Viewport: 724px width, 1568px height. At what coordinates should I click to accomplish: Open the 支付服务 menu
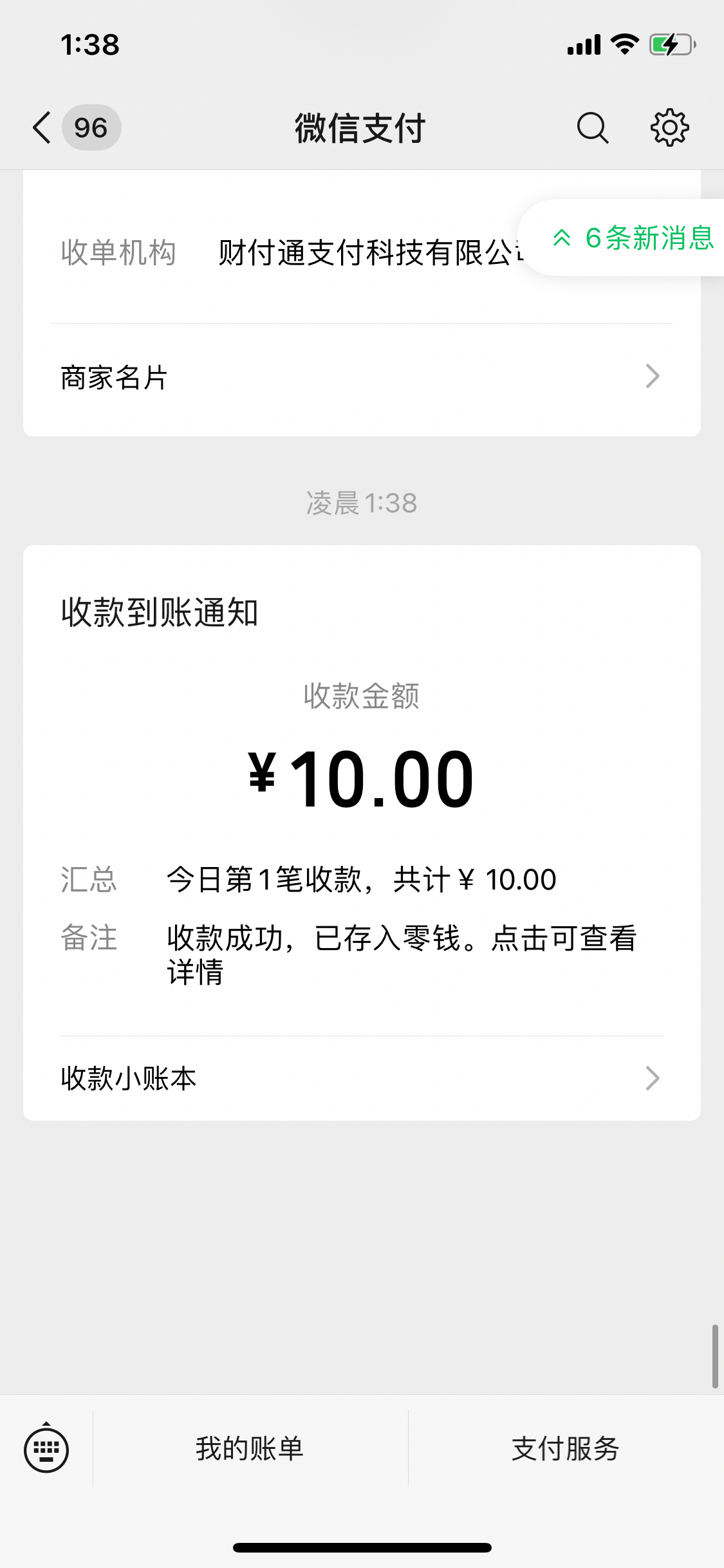[565, 1448]
